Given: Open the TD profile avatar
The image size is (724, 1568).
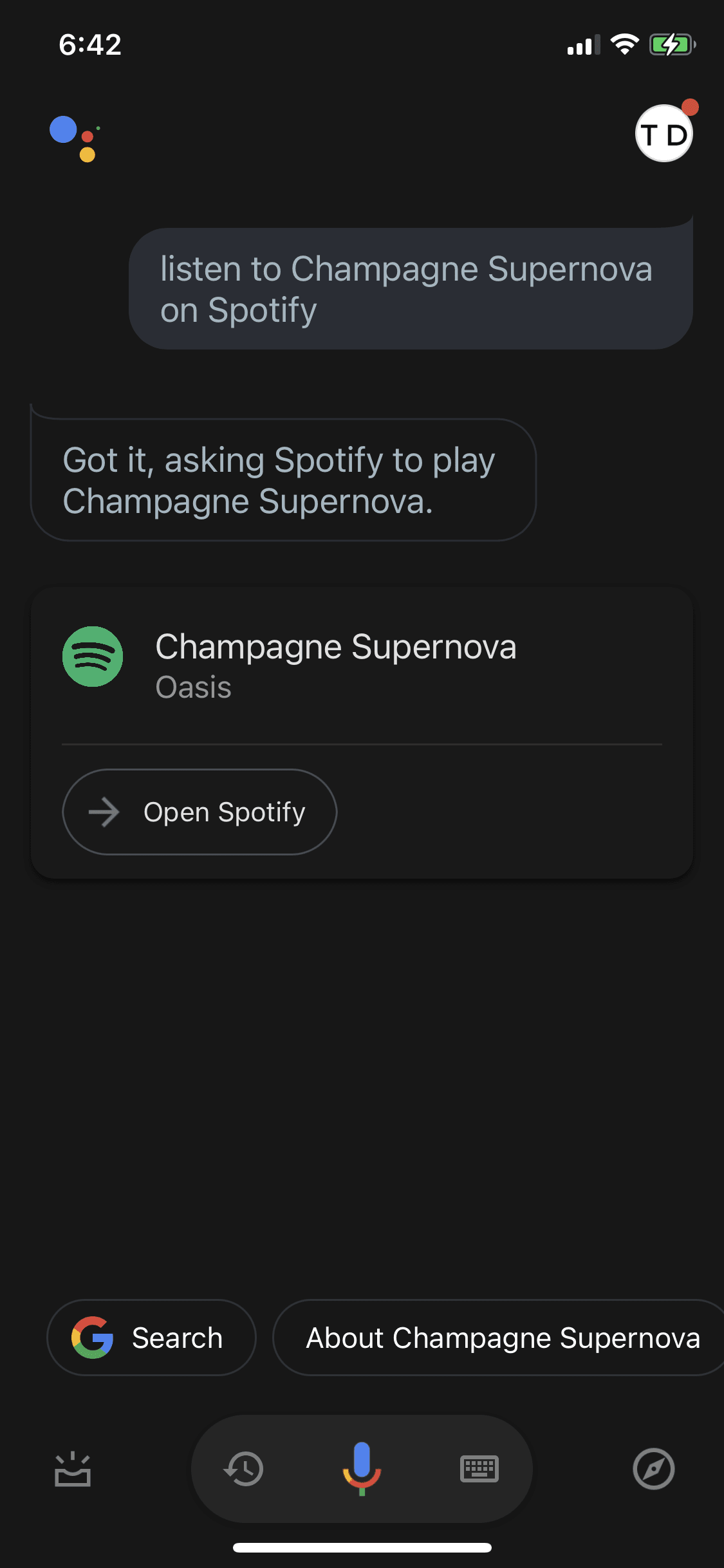Looking at the screenshot, I should [664, 134].
